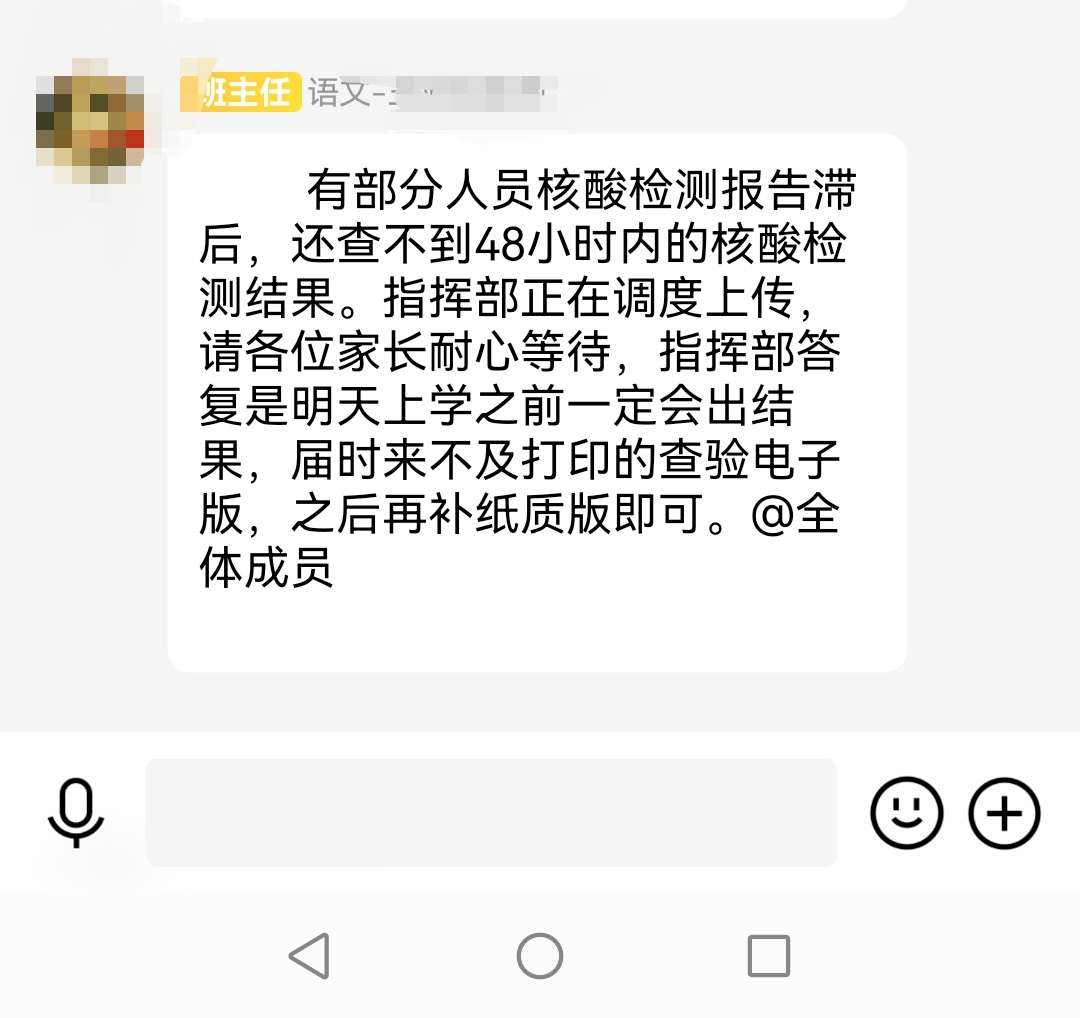Open the plus attachment menu
Image resolution: width=1080 pixels, height=1018 pixels.
(x=1004, y=812)
